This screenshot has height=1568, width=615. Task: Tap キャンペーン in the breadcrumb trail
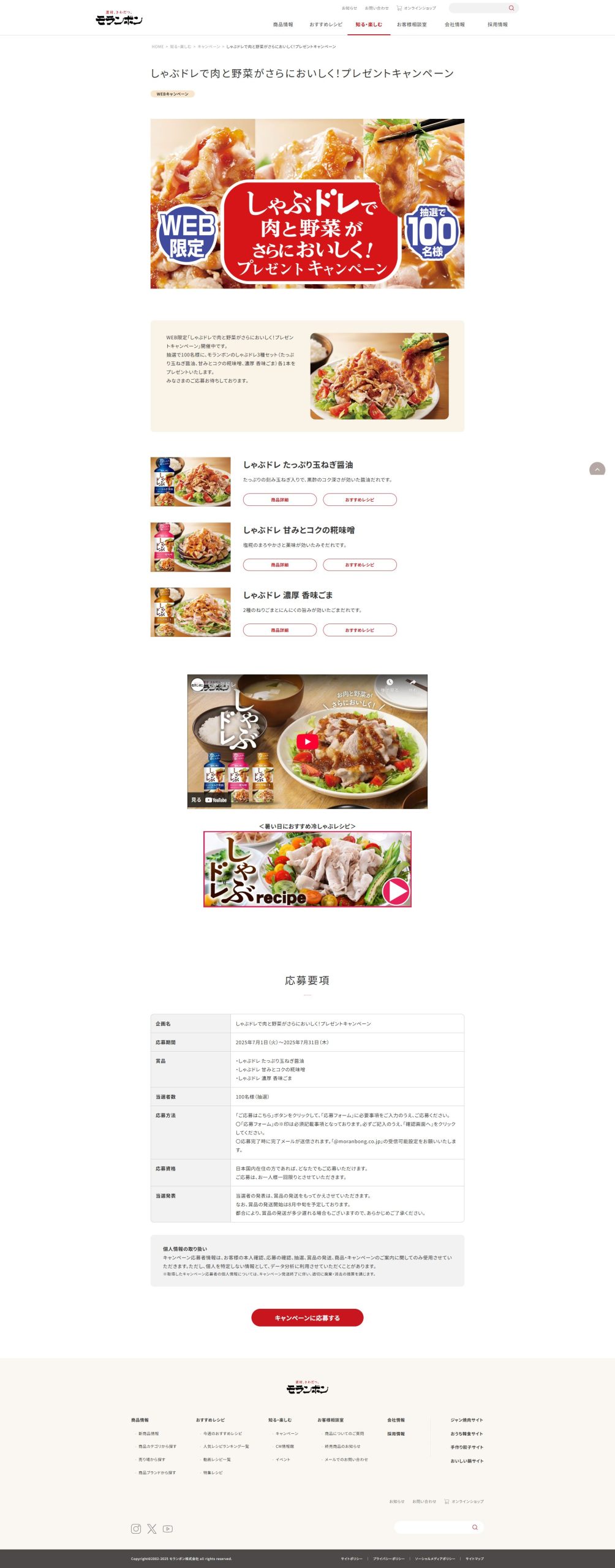(x=209, y=47)
